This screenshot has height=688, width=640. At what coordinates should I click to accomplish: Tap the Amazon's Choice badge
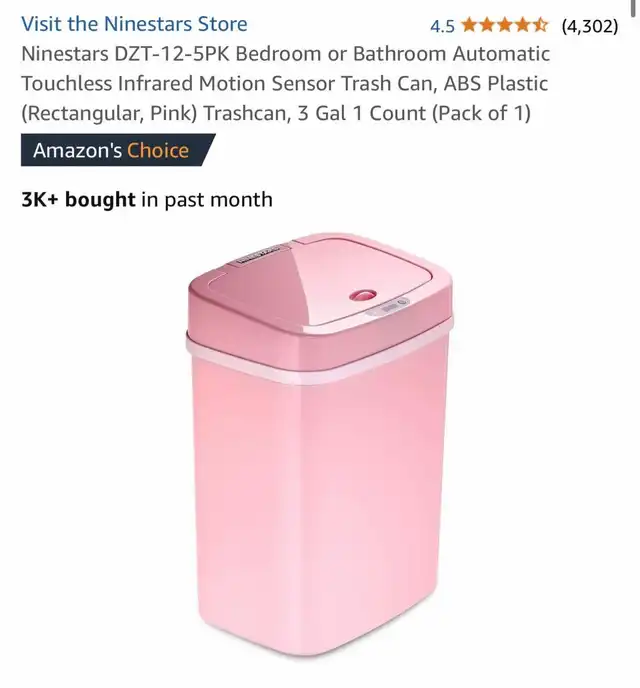point(118,150)
